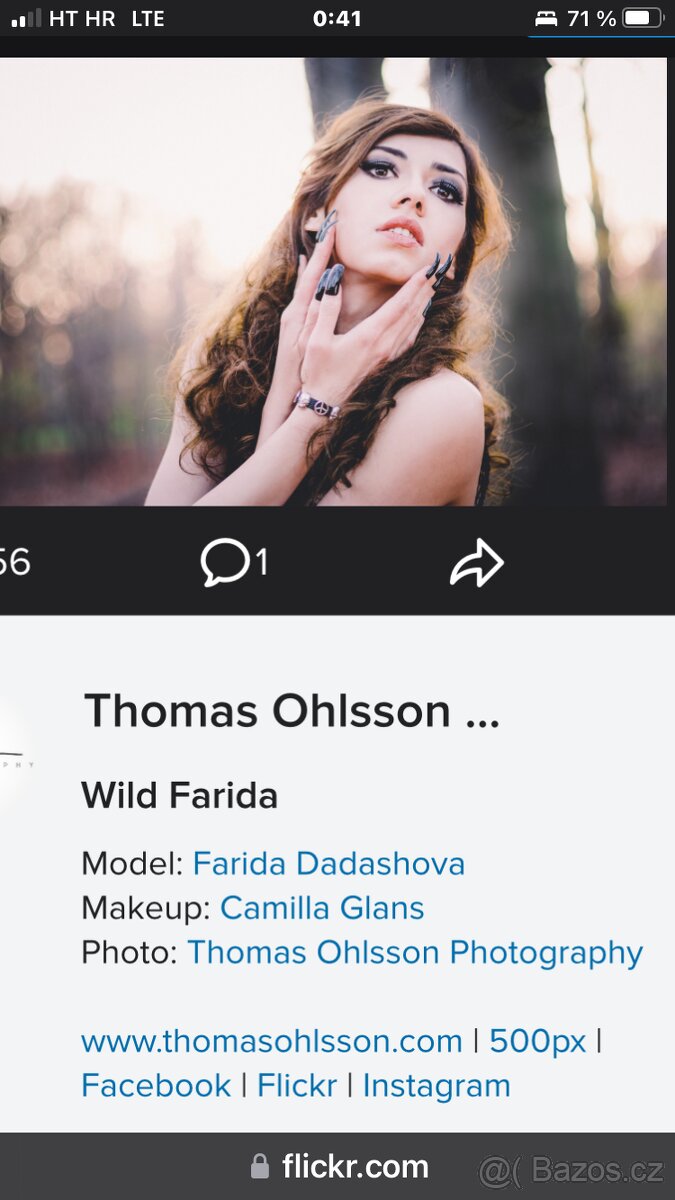Image resolution: width=675 pixels, height=1200 pixels.
Task: Follow the Camilla Glans makeup link
Action: pyautogui.click(x=322, y=908)
